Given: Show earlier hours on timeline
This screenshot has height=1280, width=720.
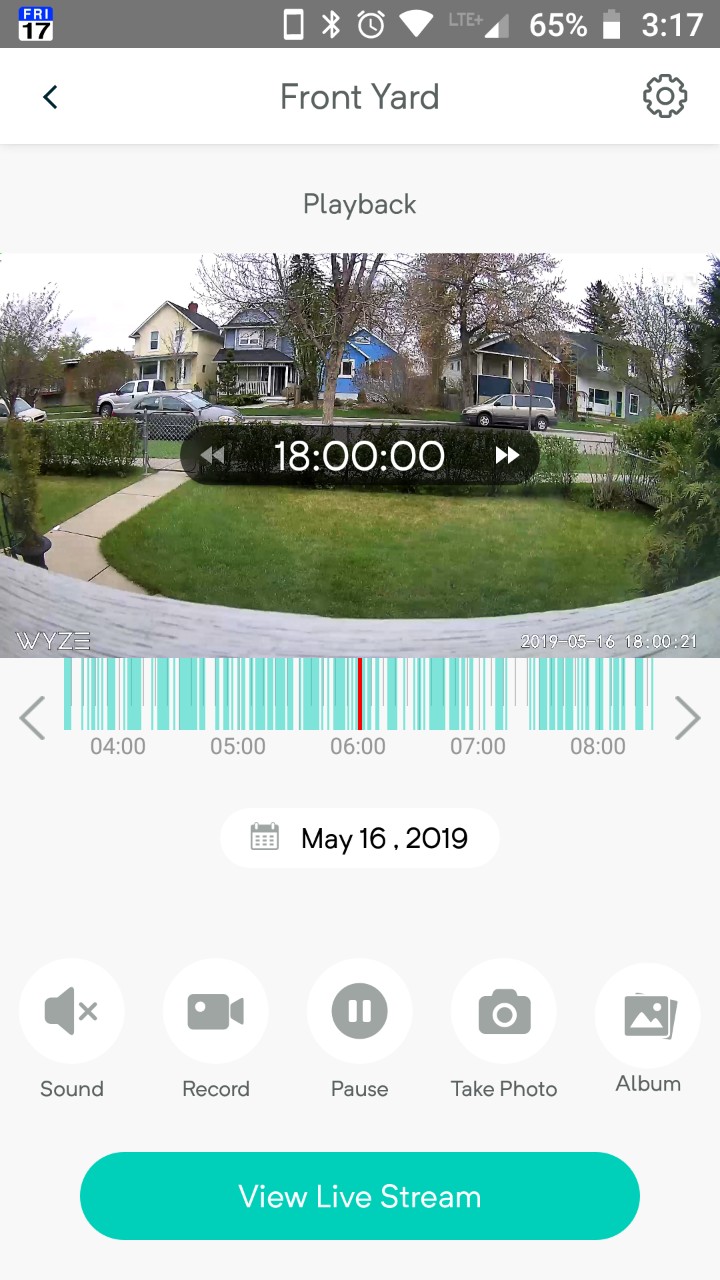Looking at the screenshot, I should tap(32, 717).
